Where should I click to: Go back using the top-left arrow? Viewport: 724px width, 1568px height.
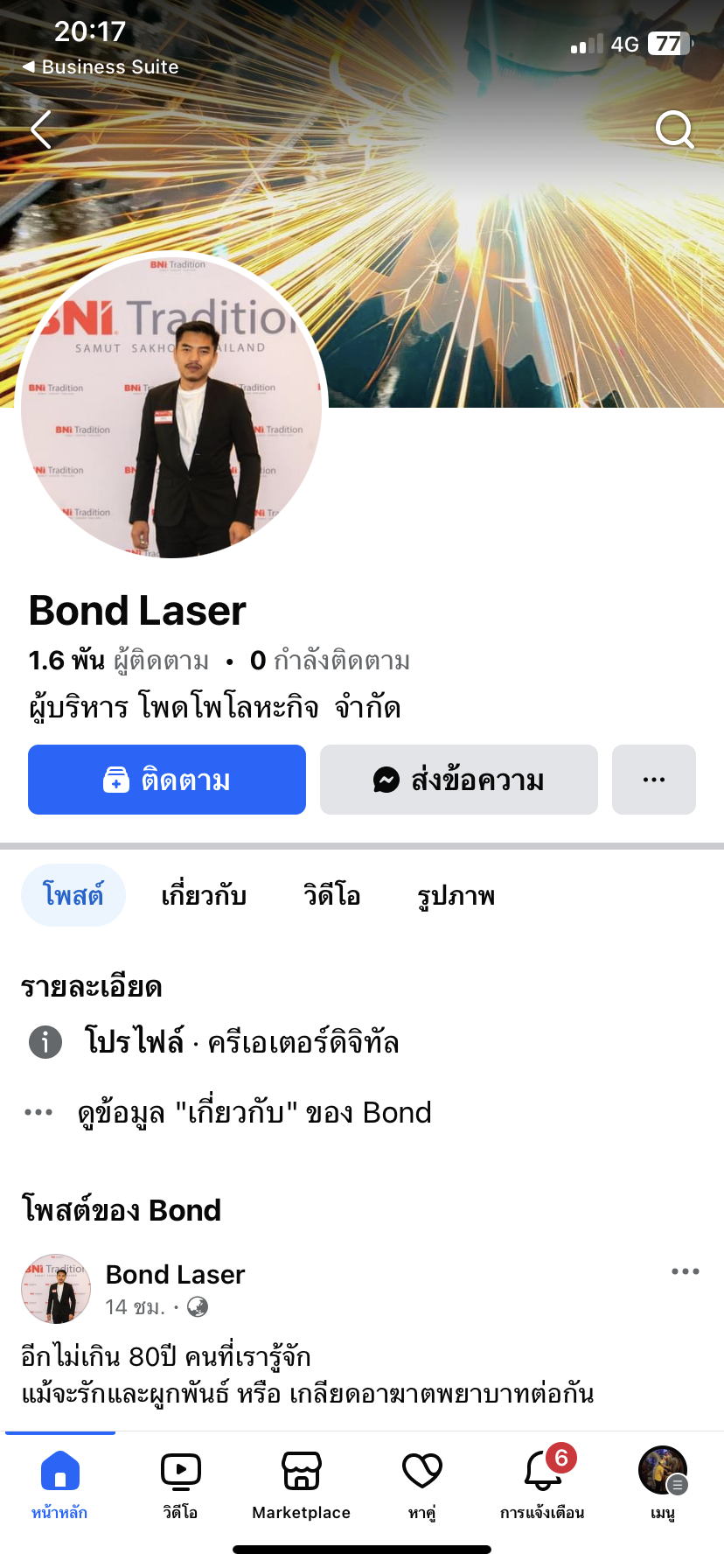[x=41, y=130]
